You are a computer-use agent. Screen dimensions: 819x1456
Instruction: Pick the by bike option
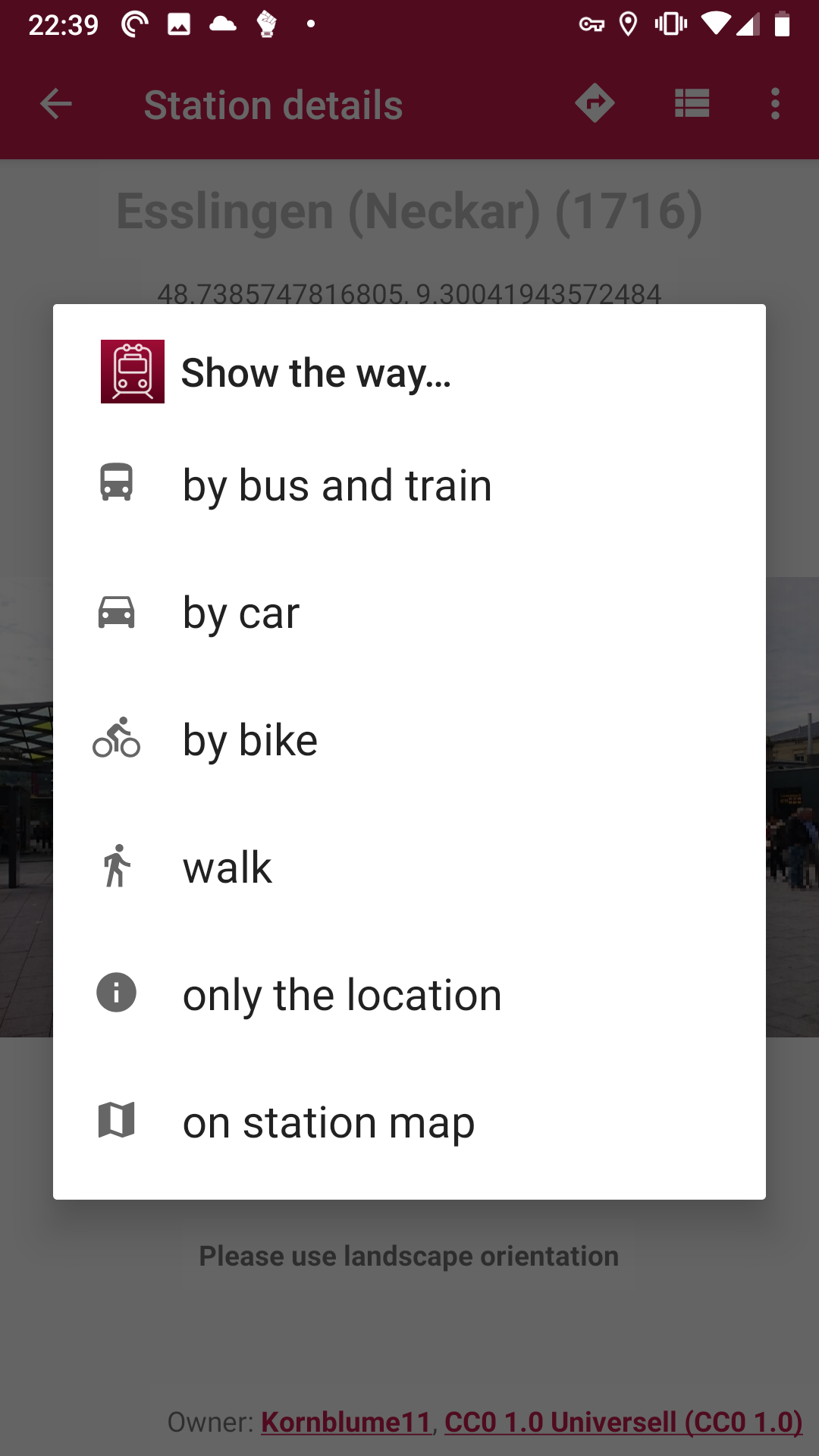(250, 740)
